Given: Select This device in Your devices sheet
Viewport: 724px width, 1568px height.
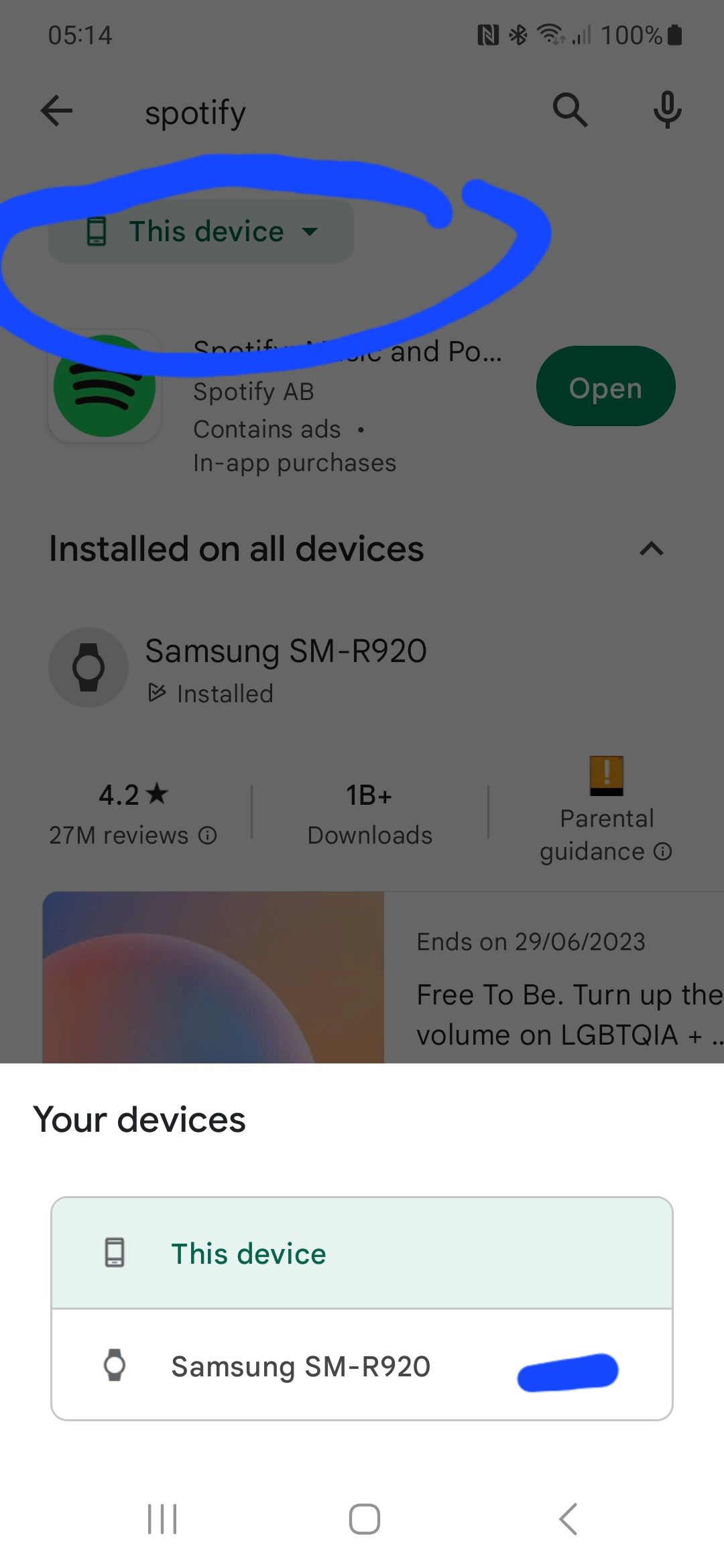Looking at the screenshot, I should pos(362,1253).
